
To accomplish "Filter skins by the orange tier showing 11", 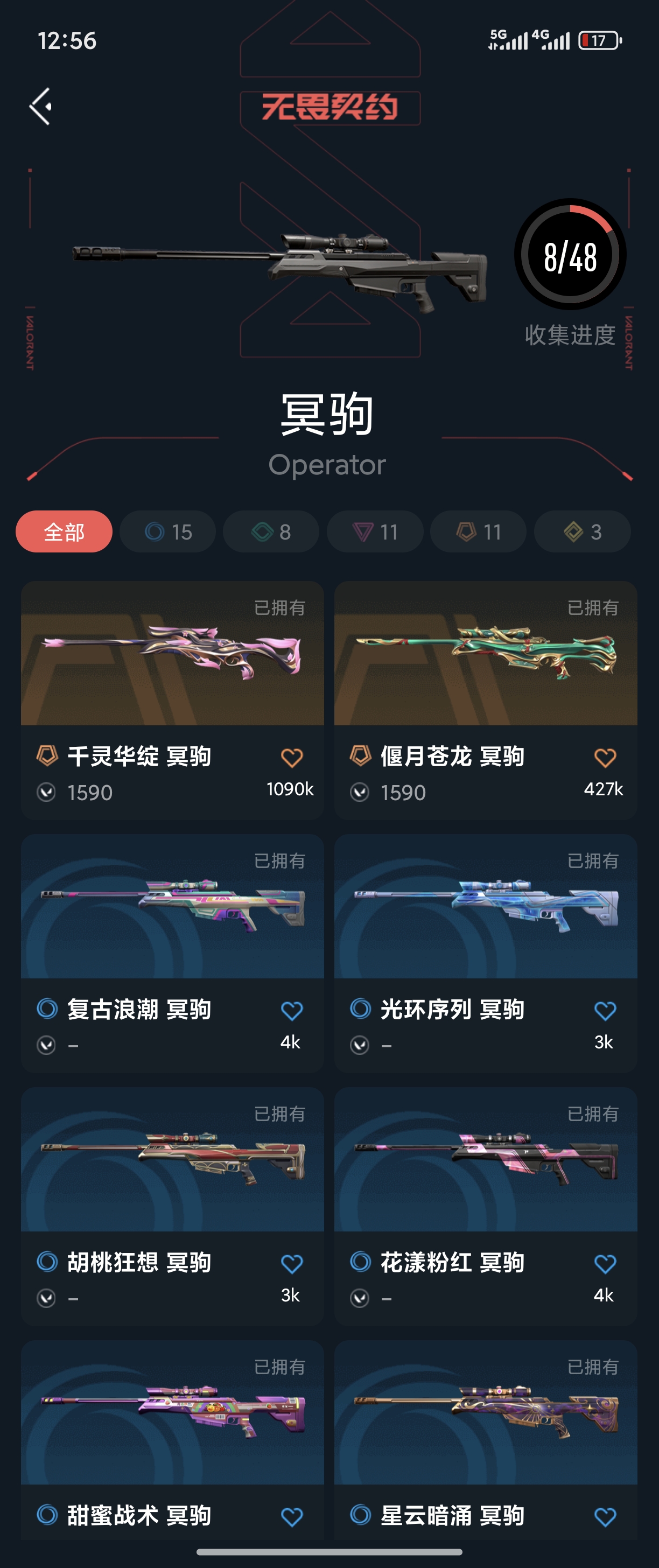I will 478,531.
